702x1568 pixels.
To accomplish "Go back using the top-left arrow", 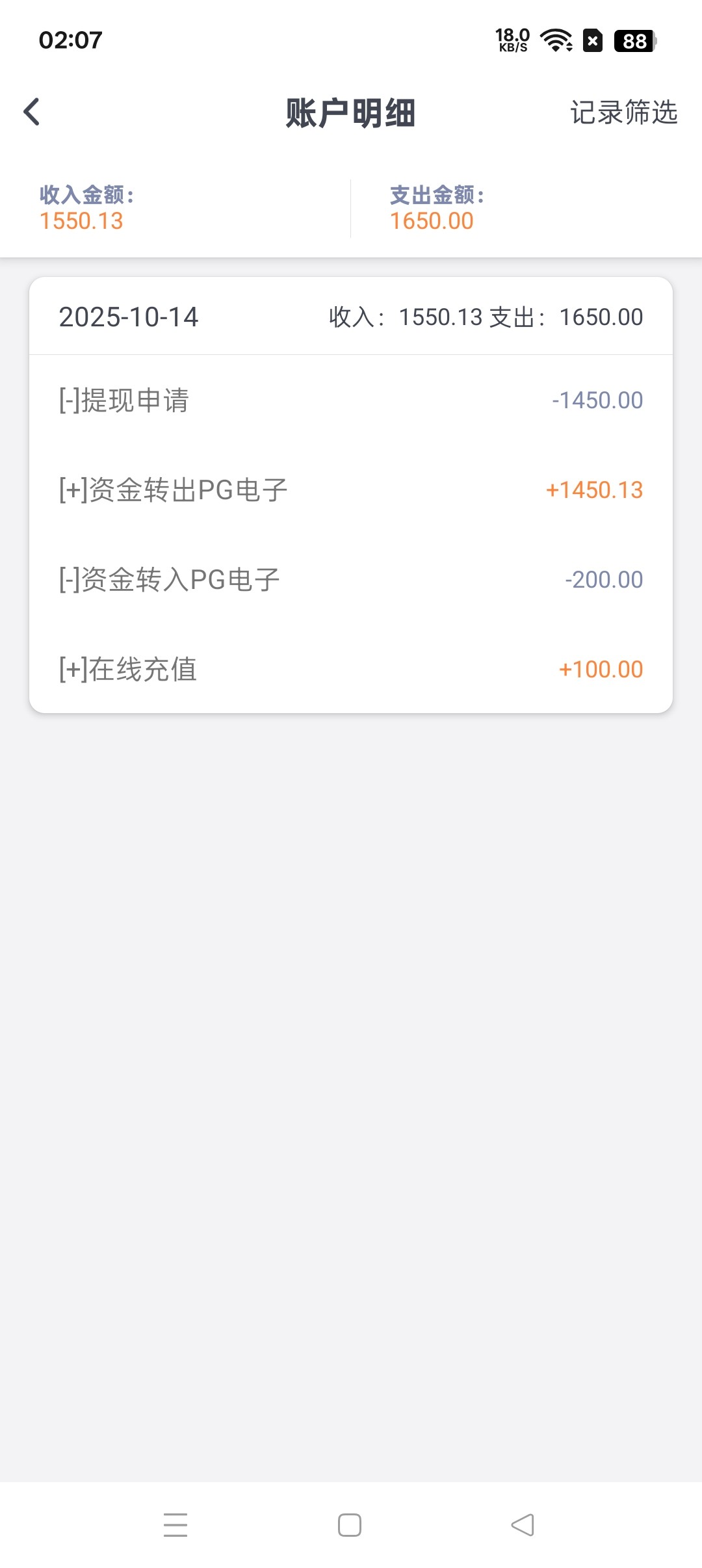I will [32, 112].
